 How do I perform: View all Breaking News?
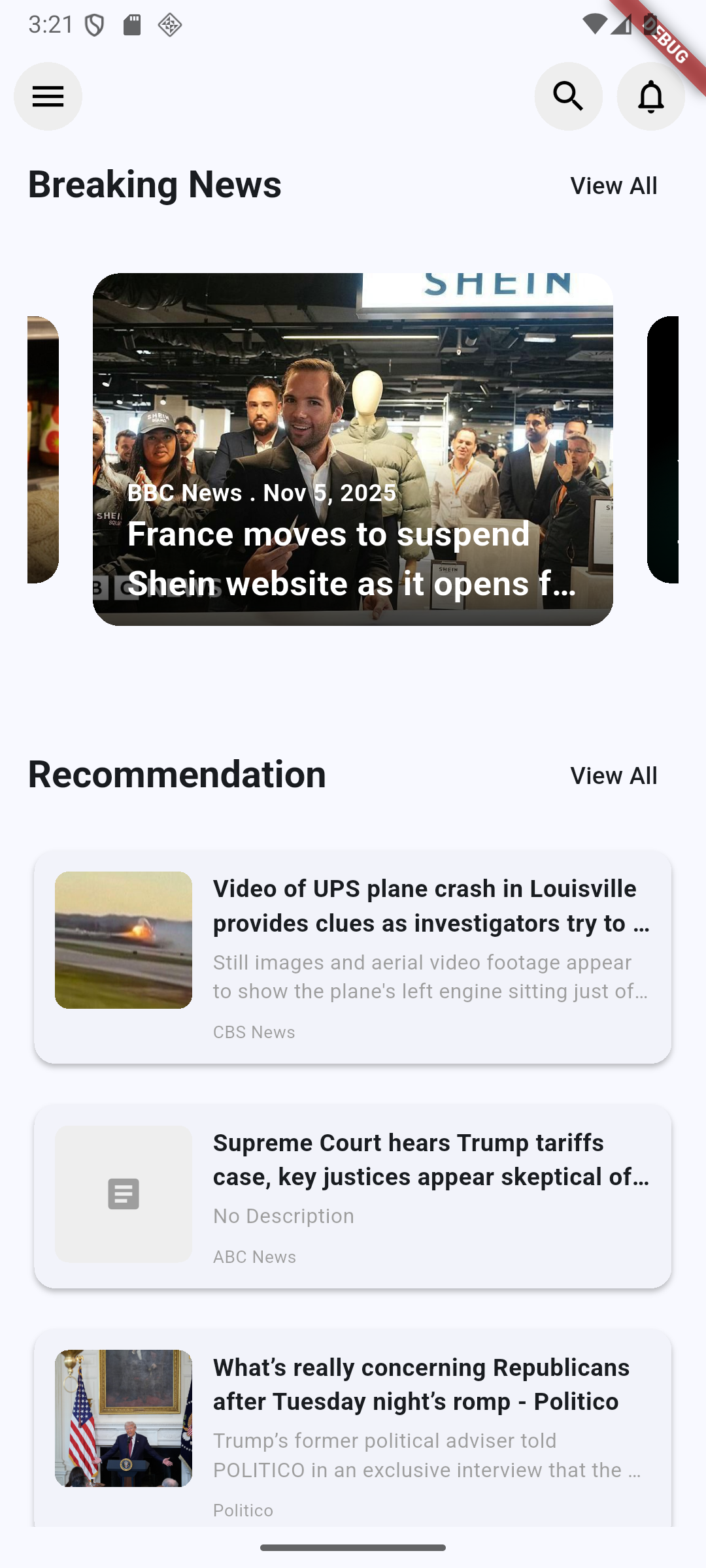[x=613, y=186]
